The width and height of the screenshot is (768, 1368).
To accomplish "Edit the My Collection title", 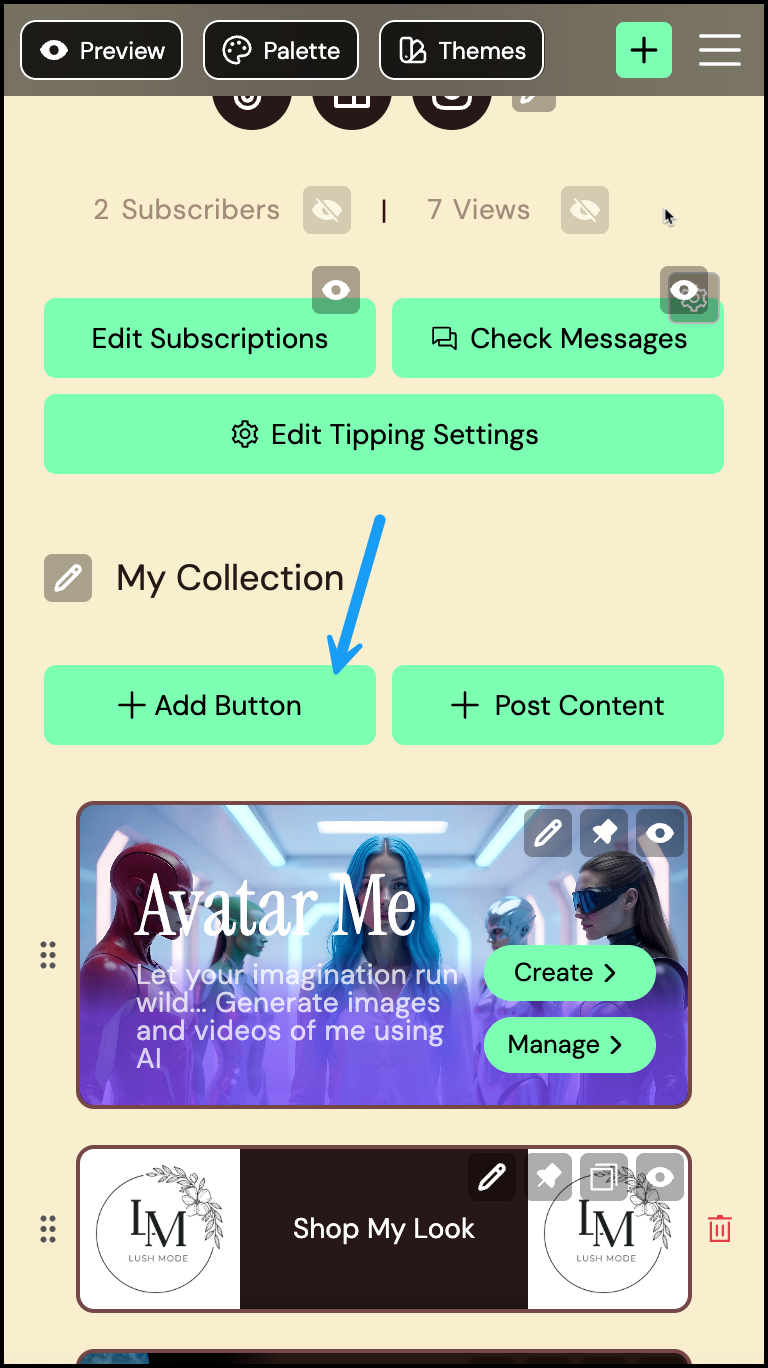I will [68, 578].
